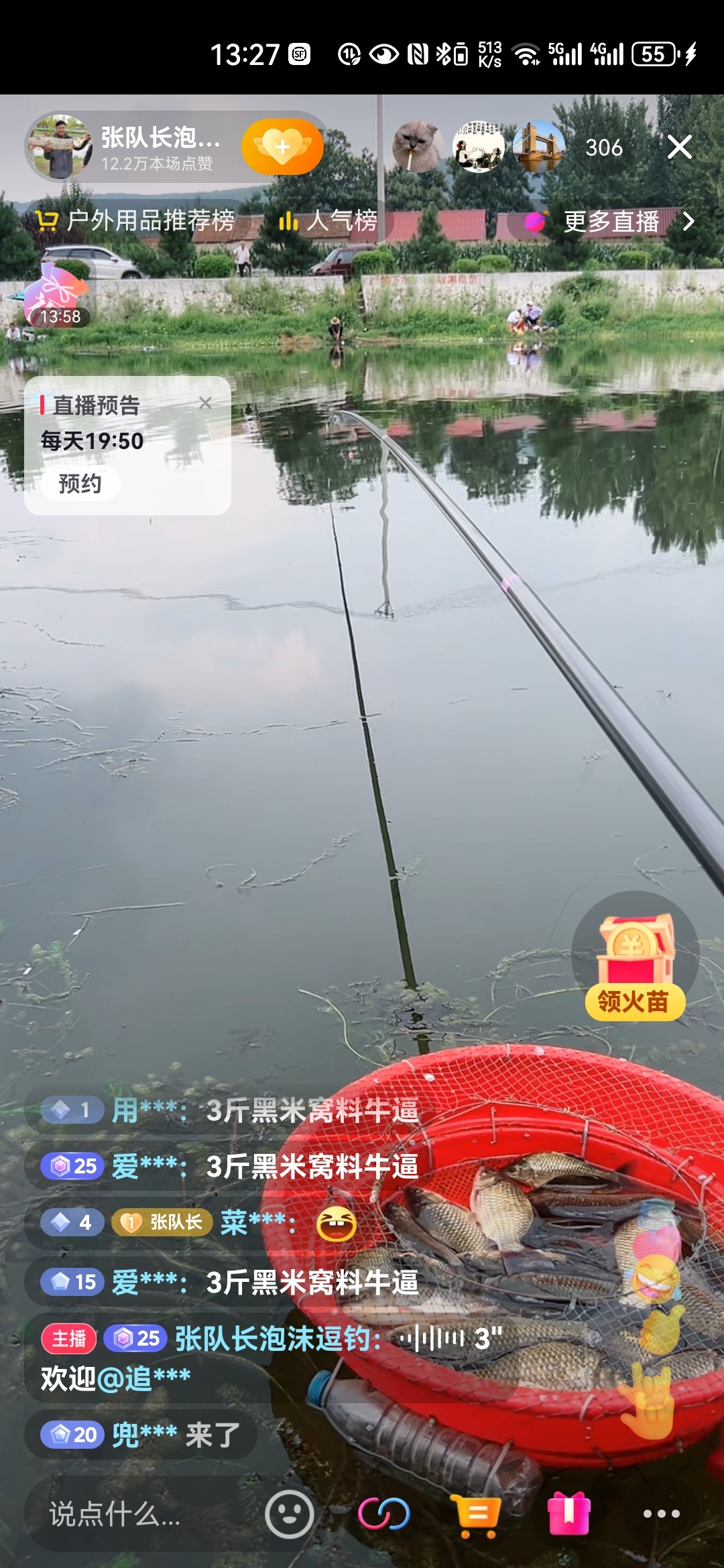The width and height of the screenshot is (724, 1568).
Task: Tap the 预约 reserve button
Action: 80,483
